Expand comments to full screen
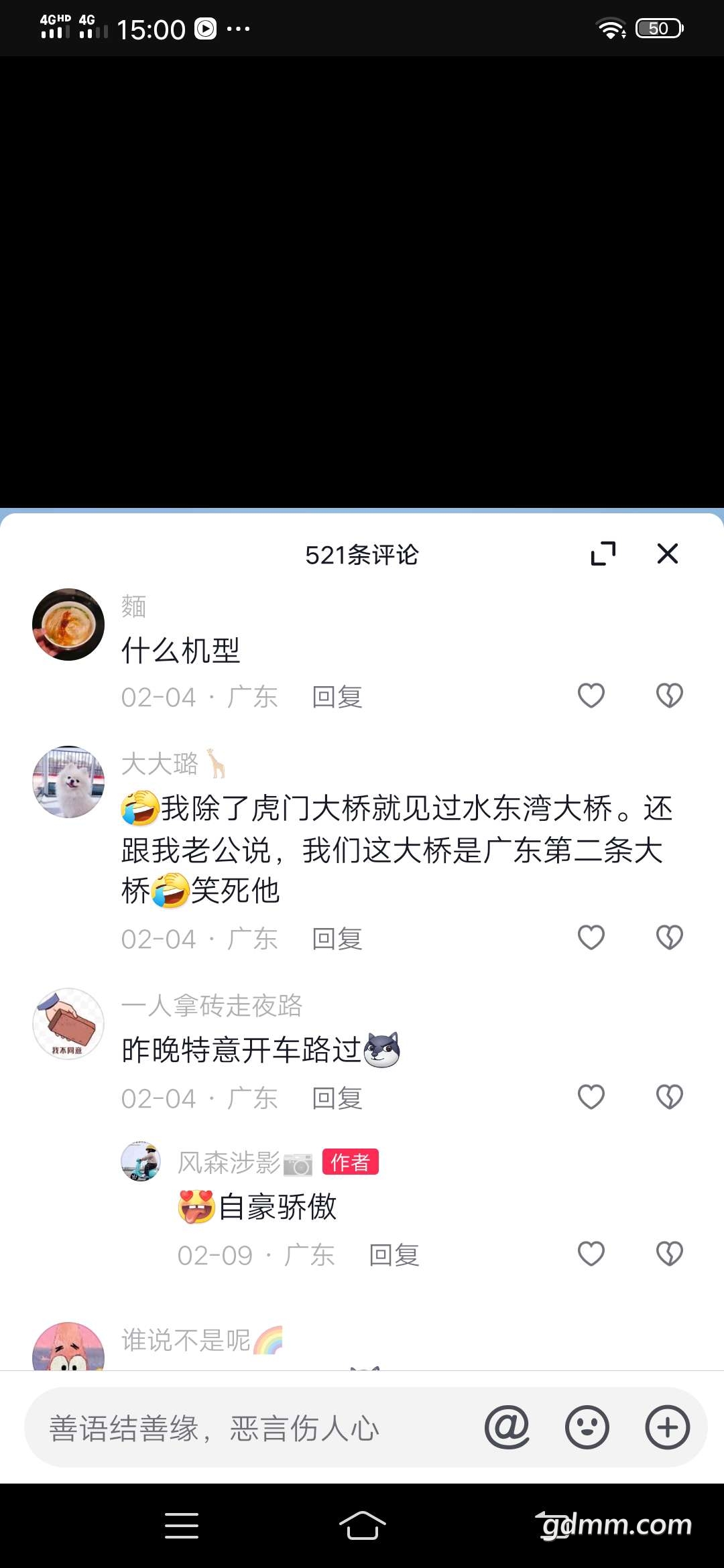724x1568 pixels. 603,553
